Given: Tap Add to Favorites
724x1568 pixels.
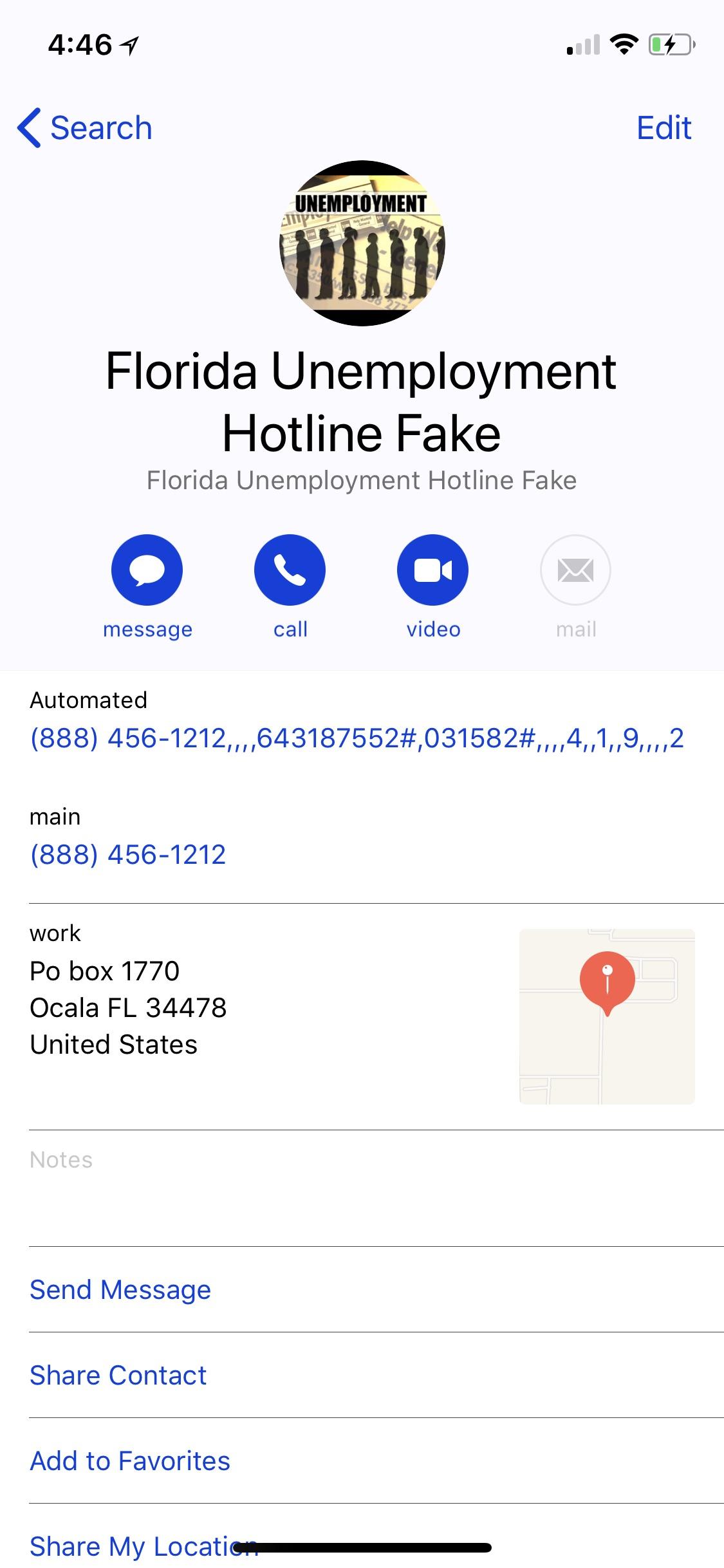Looking at the screenshot, I should [x=129, y=1461].
